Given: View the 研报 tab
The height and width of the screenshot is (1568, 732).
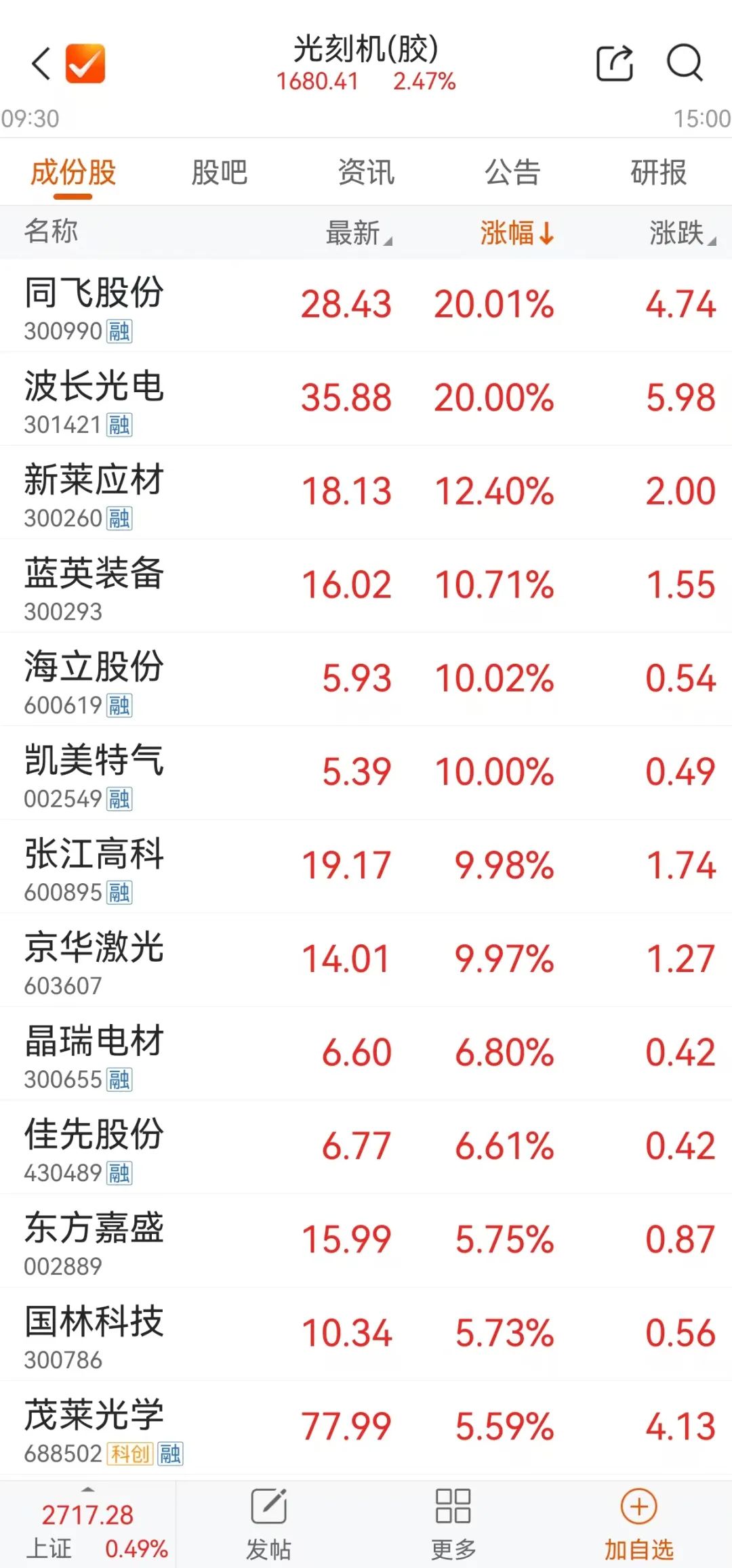Looking at the screenshot, I should 659,172.
